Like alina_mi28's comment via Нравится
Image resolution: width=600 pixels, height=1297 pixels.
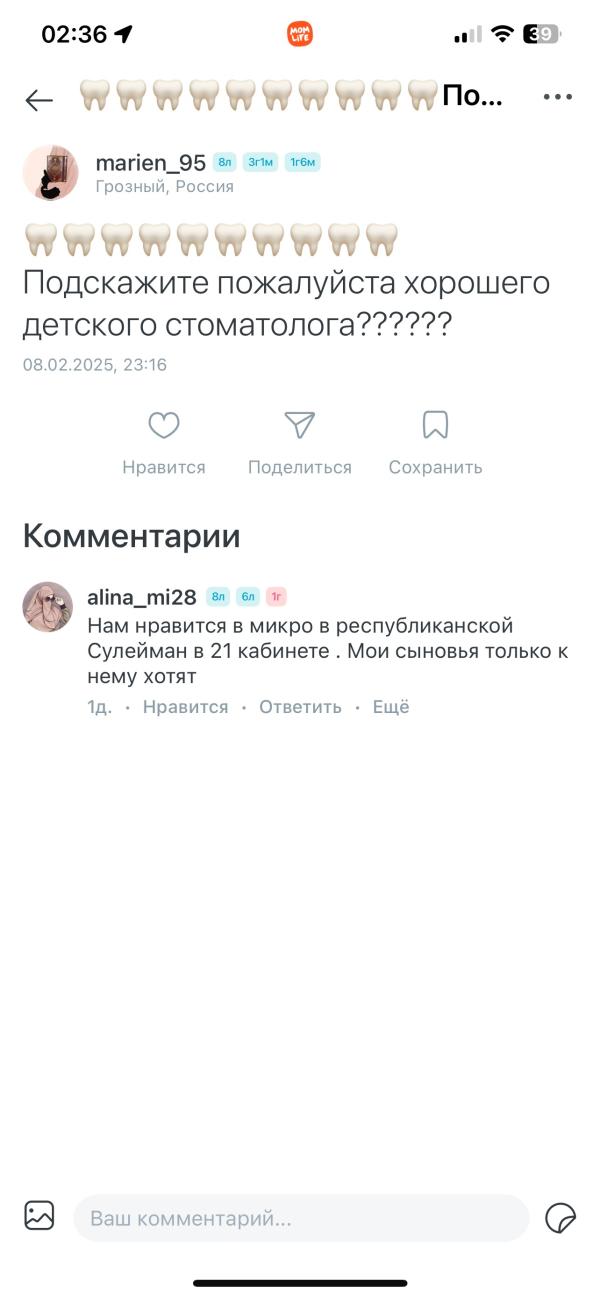(186, 707)
